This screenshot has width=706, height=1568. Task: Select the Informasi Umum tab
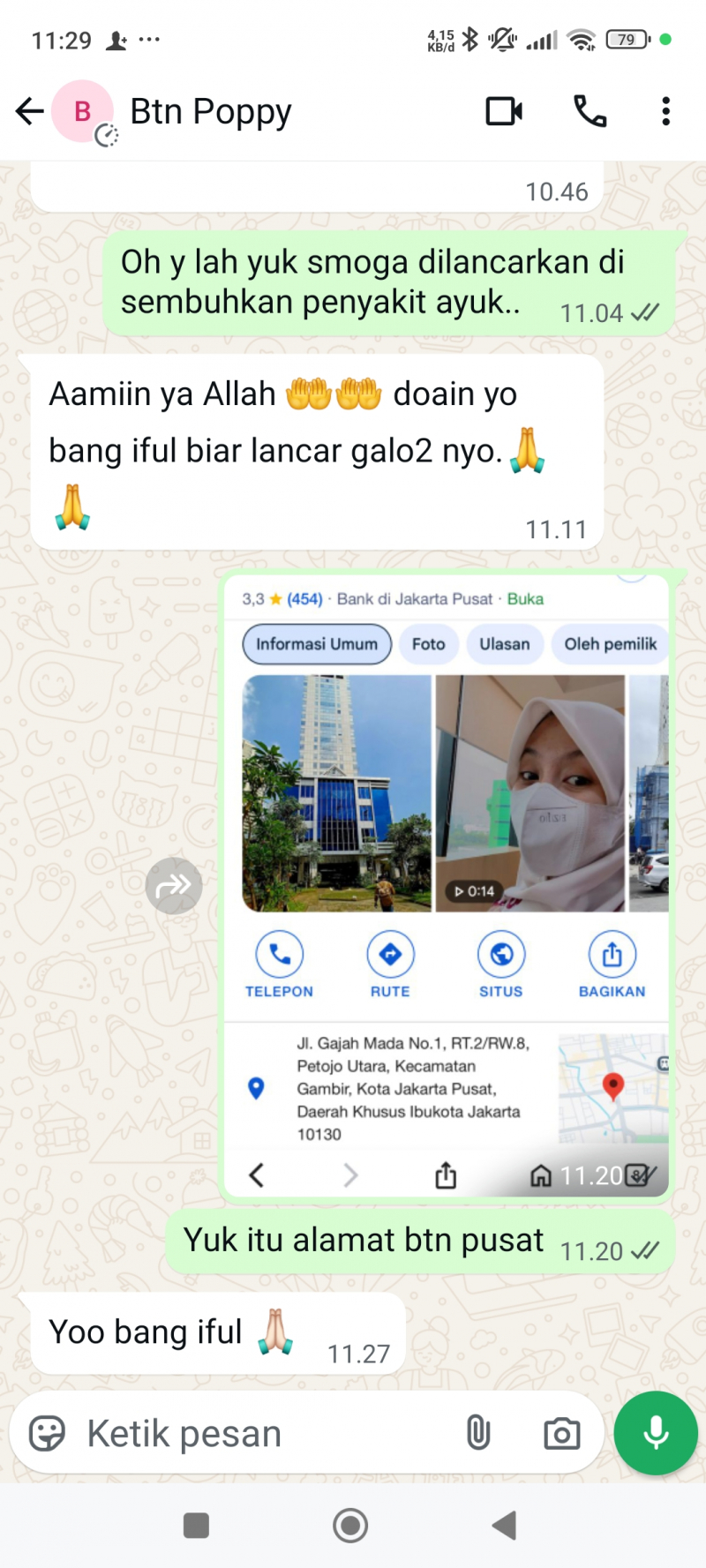click(316, 644)
